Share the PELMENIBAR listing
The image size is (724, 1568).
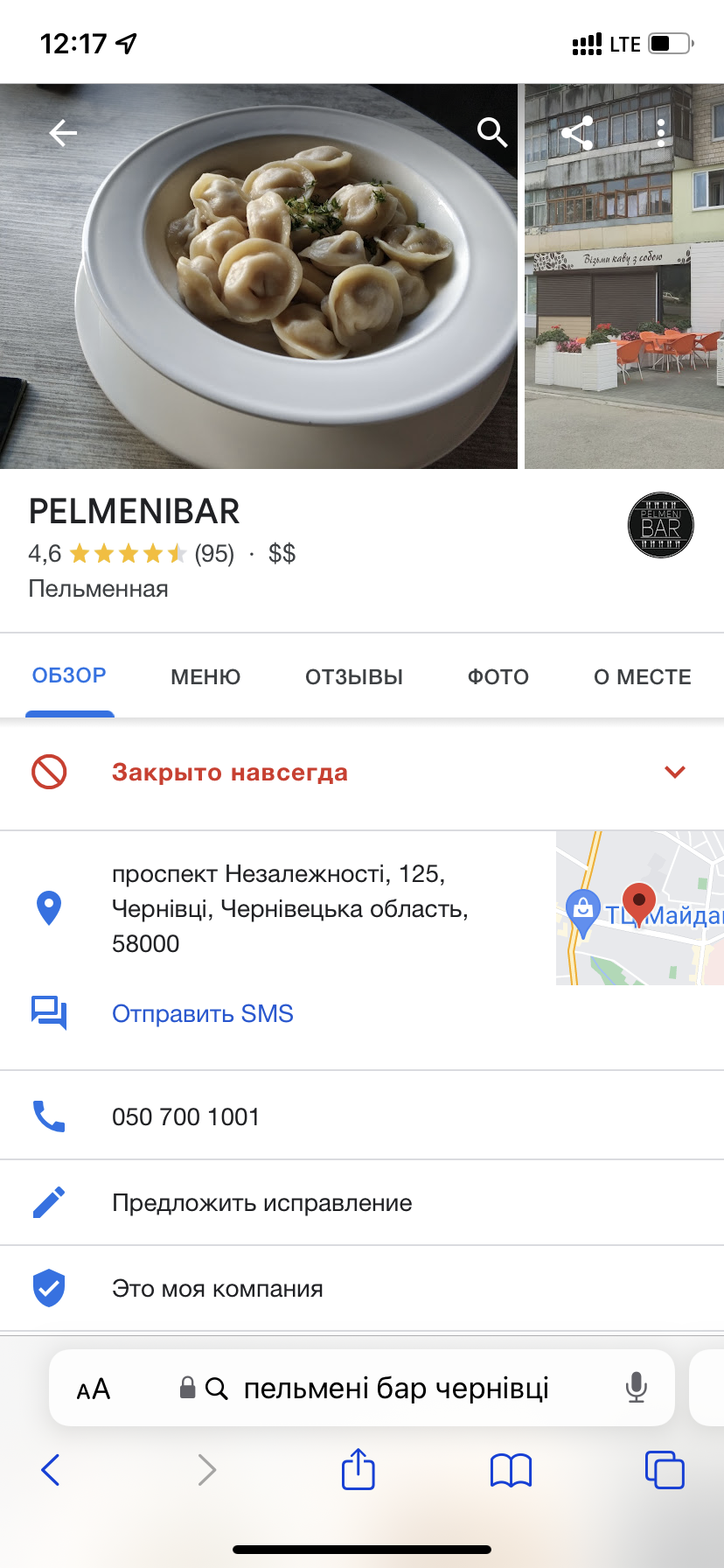577,133
